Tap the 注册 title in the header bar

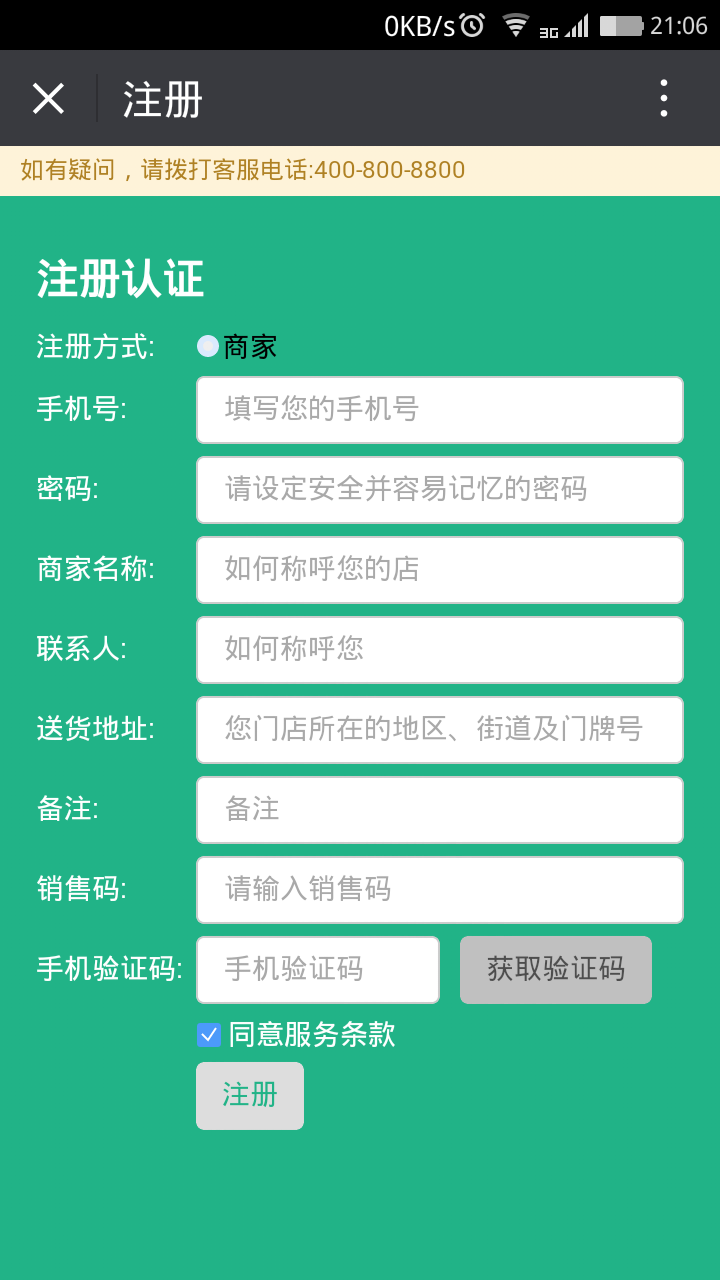tap(160, 97)
